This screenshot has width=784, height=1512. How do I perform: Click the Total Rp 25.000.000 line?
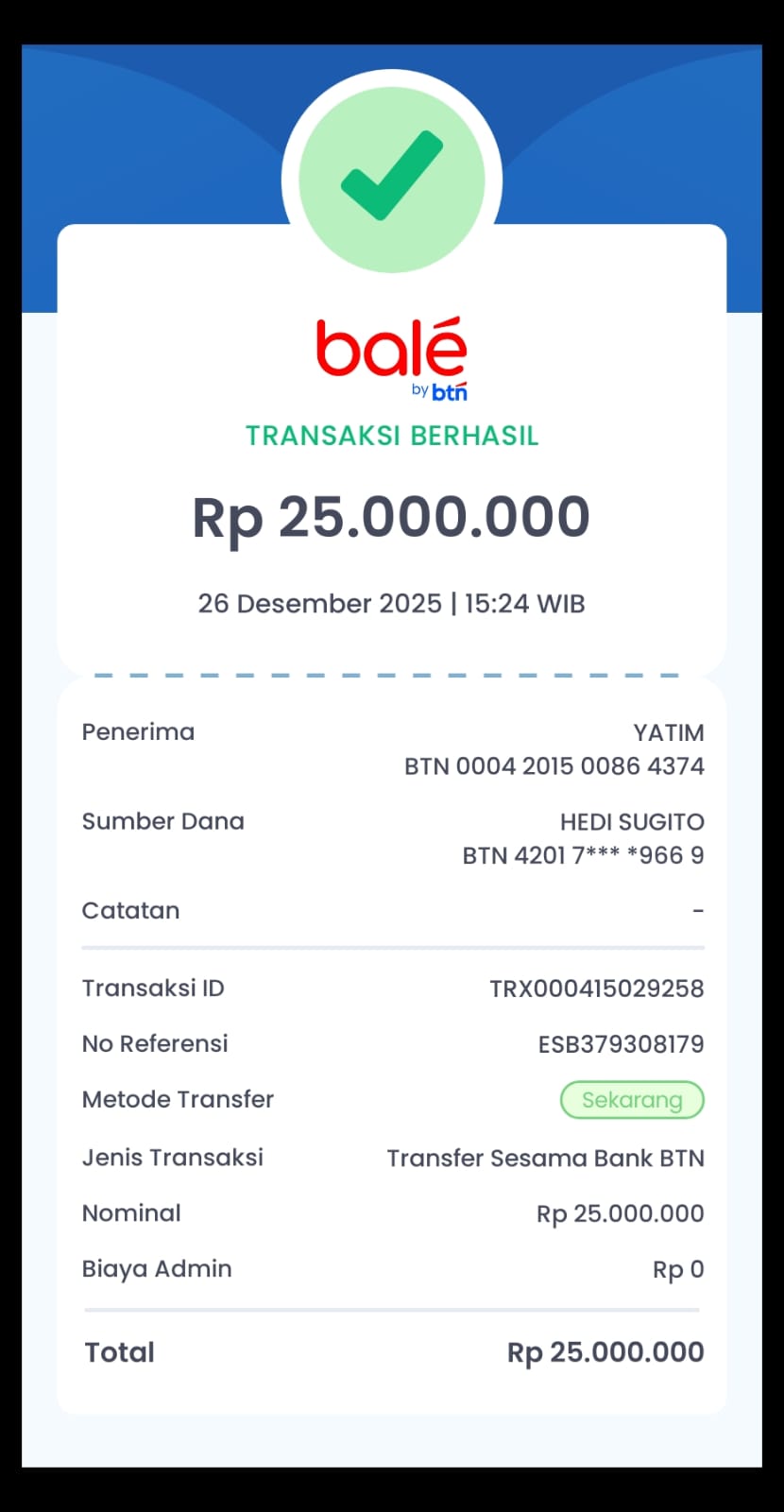(x=392, y=1351)
